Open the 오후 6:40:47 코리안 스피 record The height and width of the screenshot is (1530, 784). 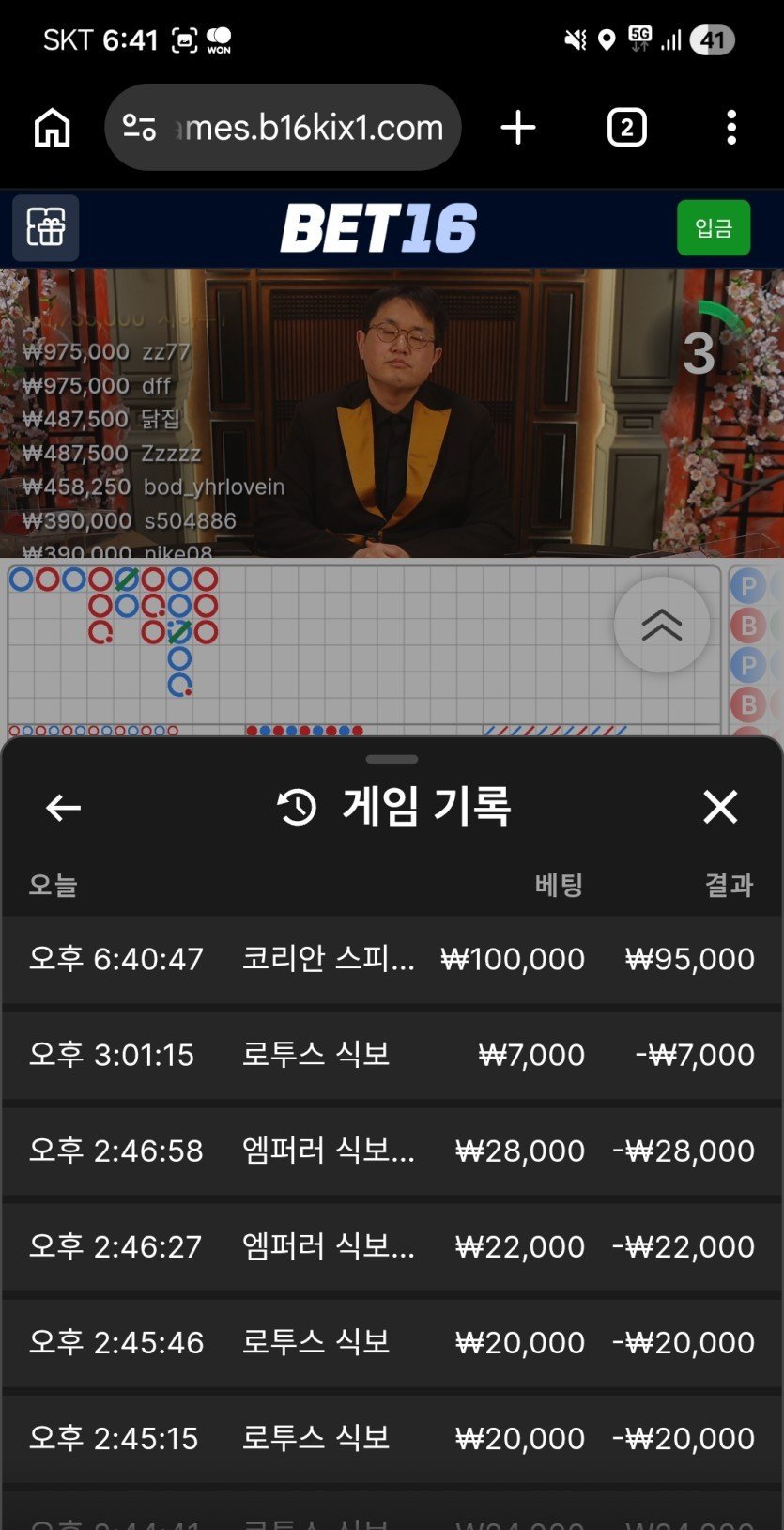(392, 959)
